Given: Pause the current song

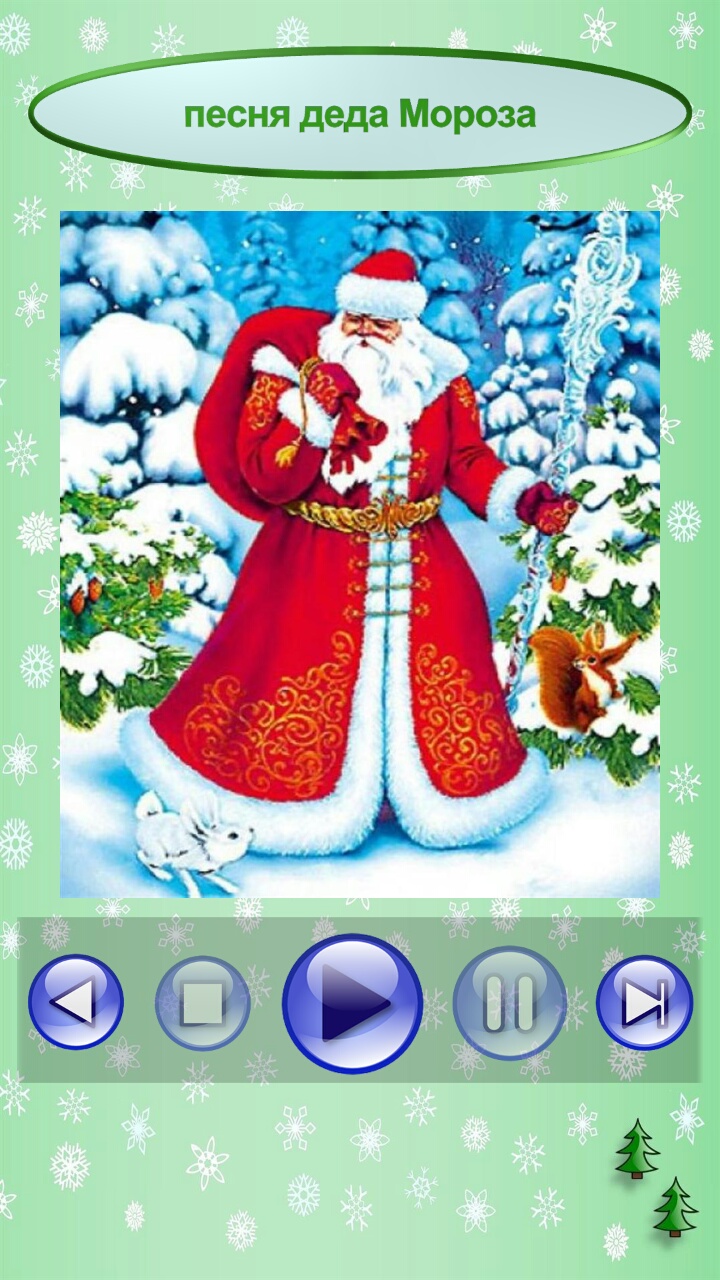Looking at the screenshot, I should pyautogui.click(x=509, y=1002).
